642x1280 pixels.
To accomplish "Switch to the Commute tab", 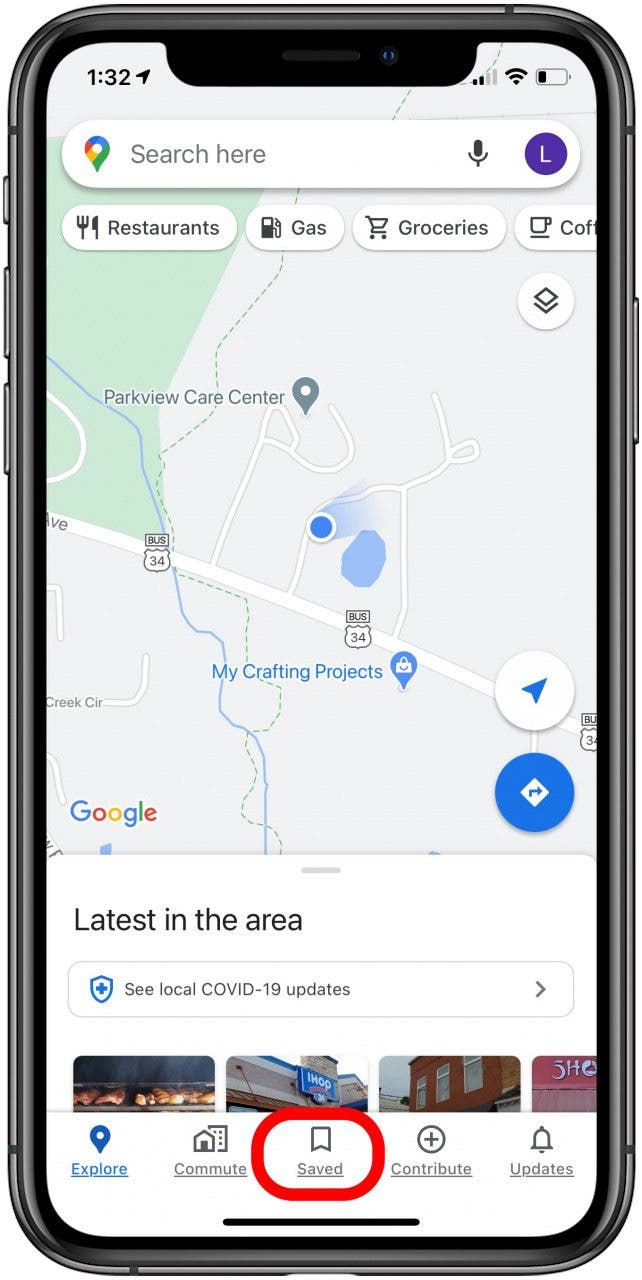I will [x=210, y=1150].
